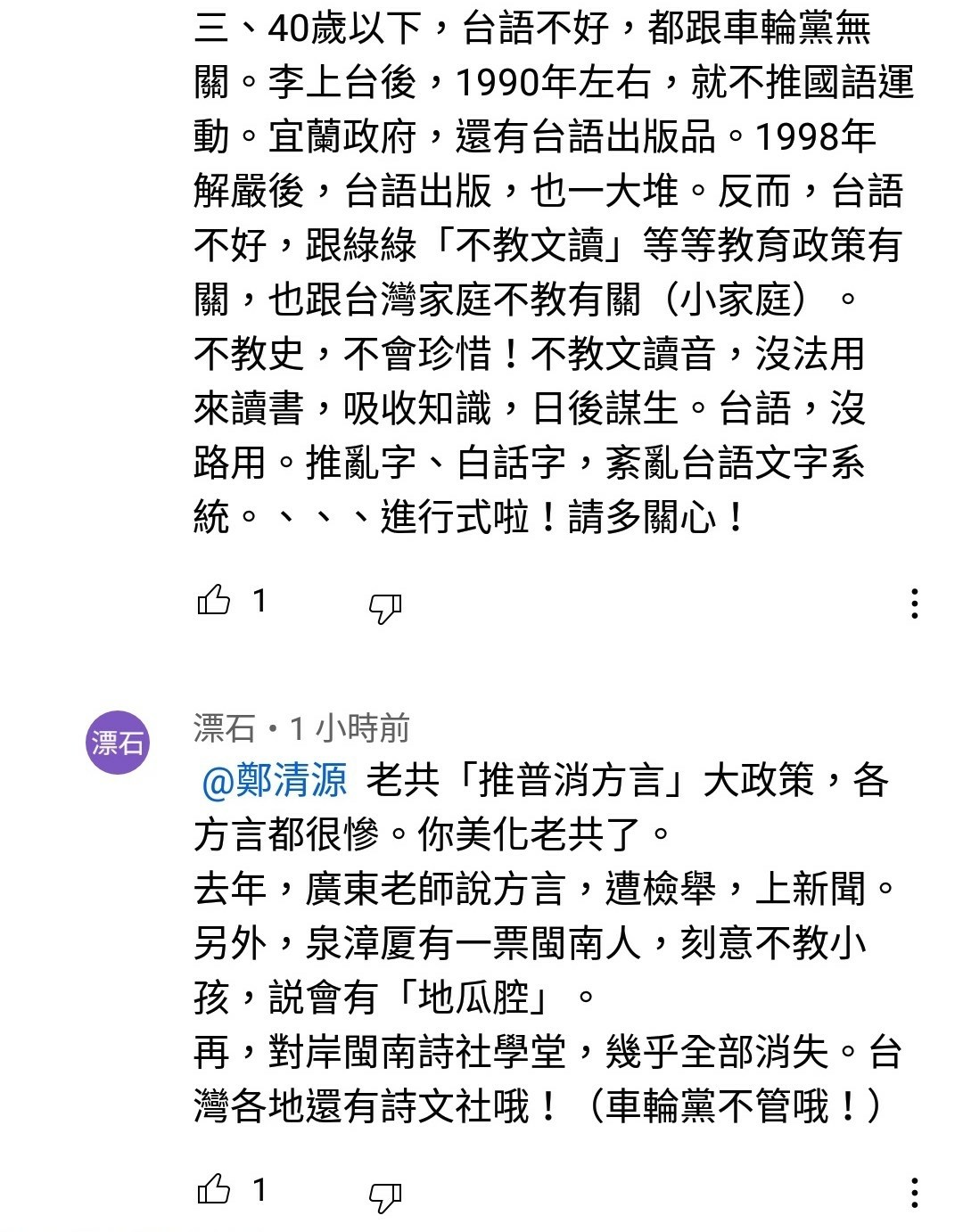Dislike 漂石's reply

pos(385,1196)
